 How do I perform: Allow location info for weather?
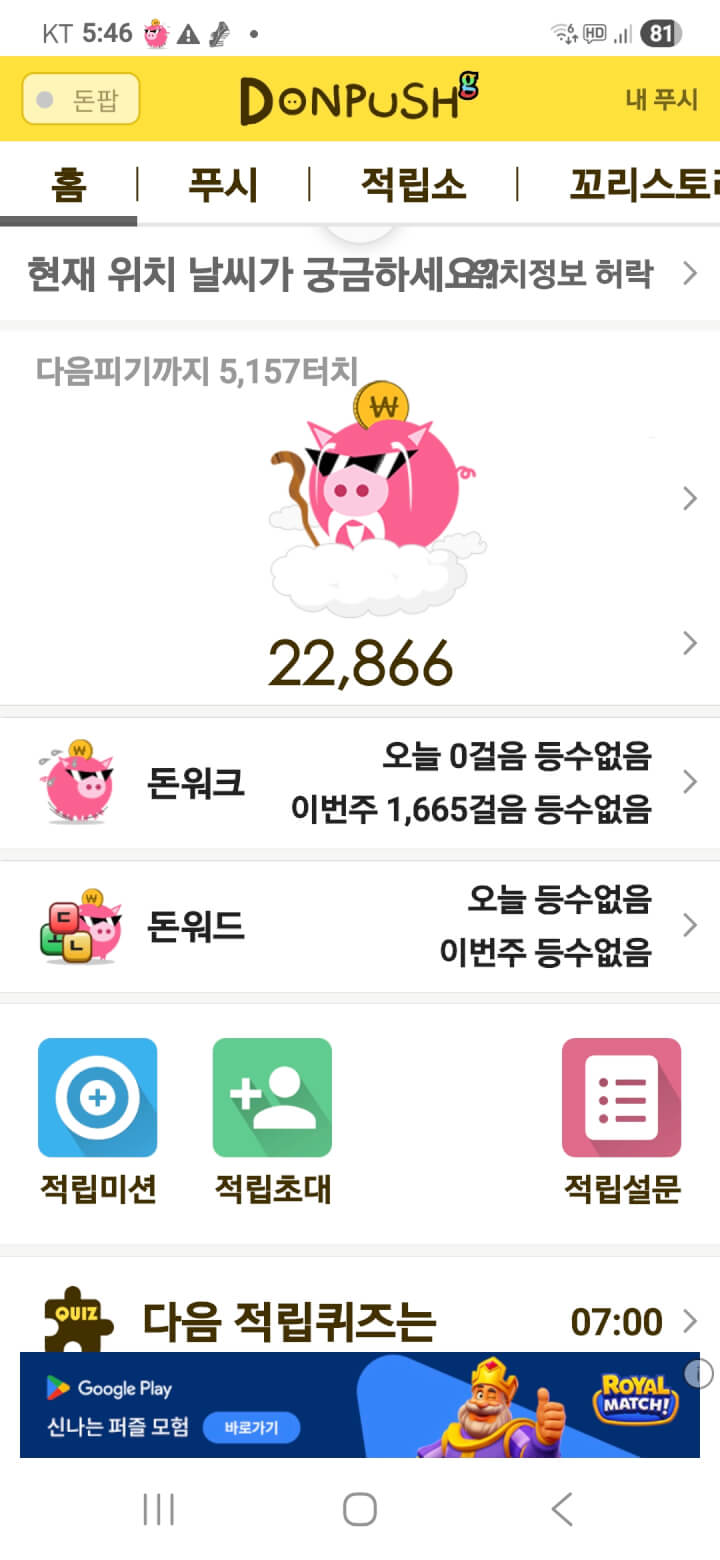pyautogui.click(x=580, y=273)
